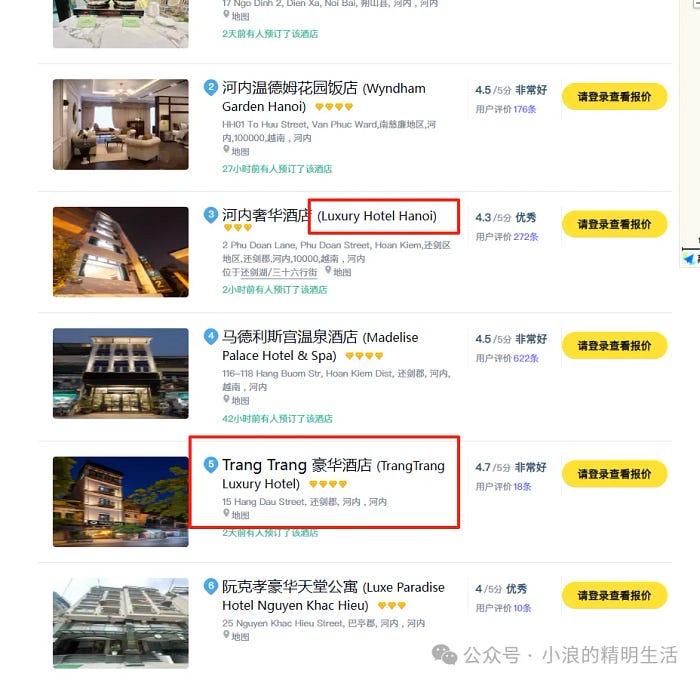Screen dimensions: 700x683
Task: Open 272 user reviews for Luxury Hotel Hanoi
Action: tap(525, 237)
